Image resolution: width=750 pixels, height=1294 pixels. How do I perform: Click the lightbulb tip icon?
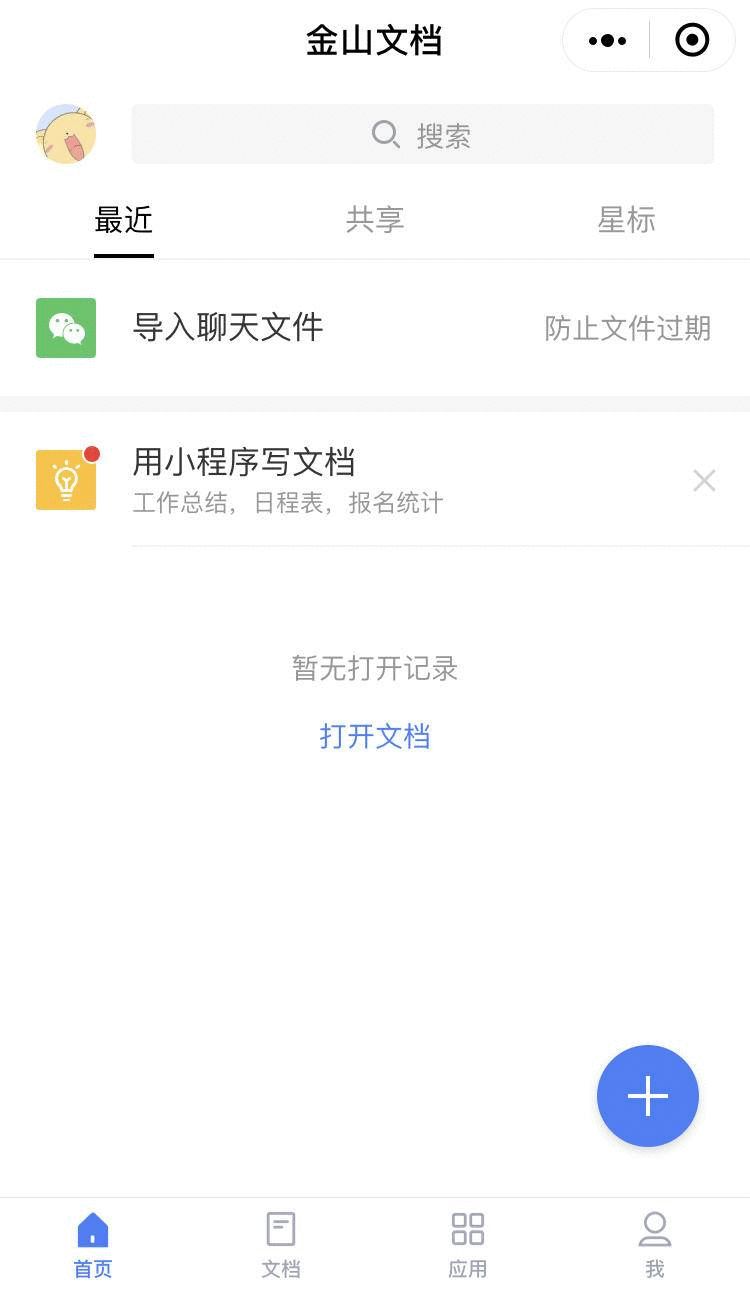click(65, 478)
